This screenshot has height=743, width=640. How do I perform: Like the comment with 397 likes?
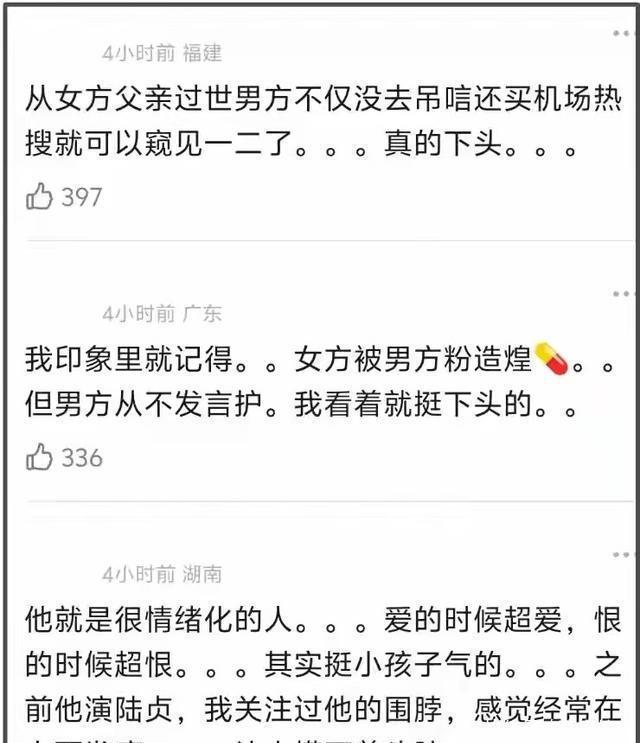[x=40, y=198]
